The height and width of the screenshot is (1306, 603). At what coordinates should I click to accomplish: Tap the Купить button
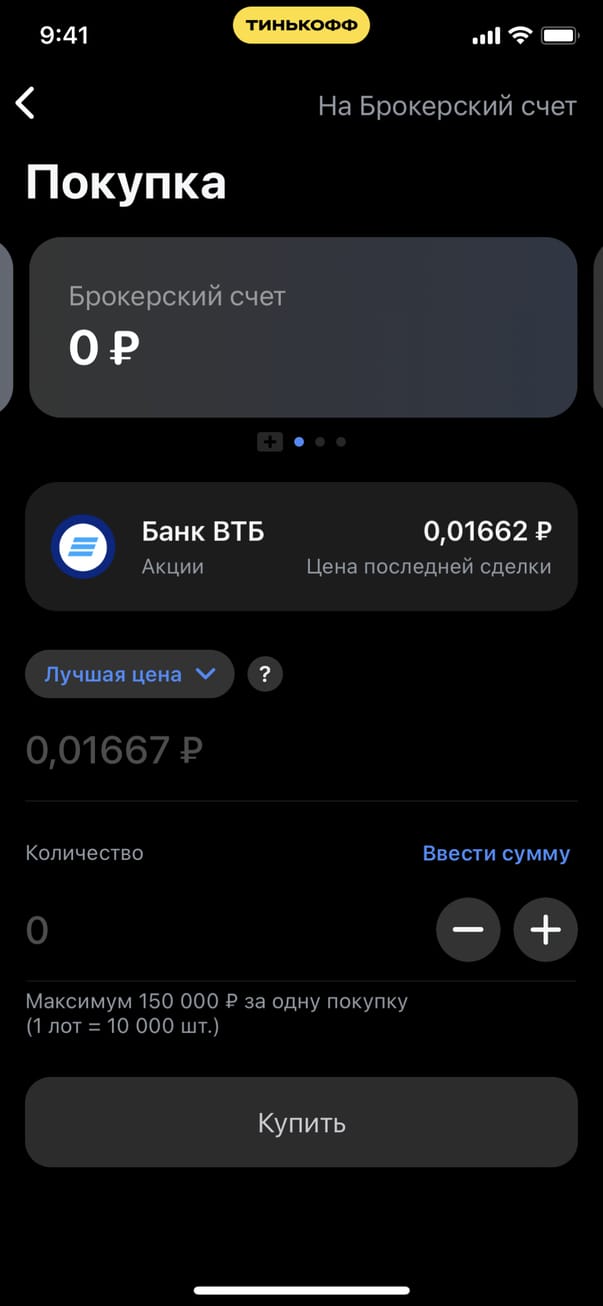coord(302,1122)
